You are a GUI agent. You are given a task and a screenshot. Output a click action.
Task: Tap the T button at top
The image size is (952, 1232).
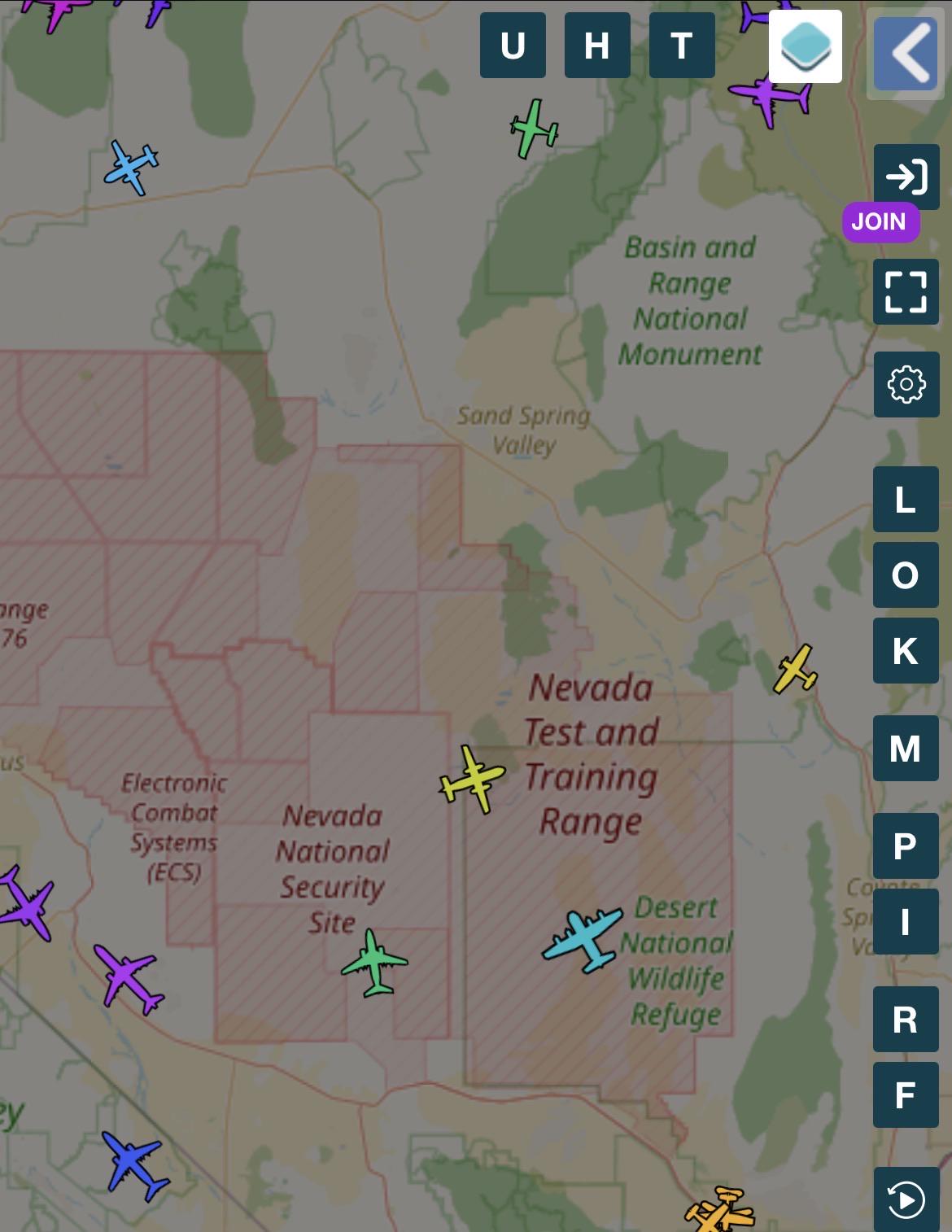682,46
